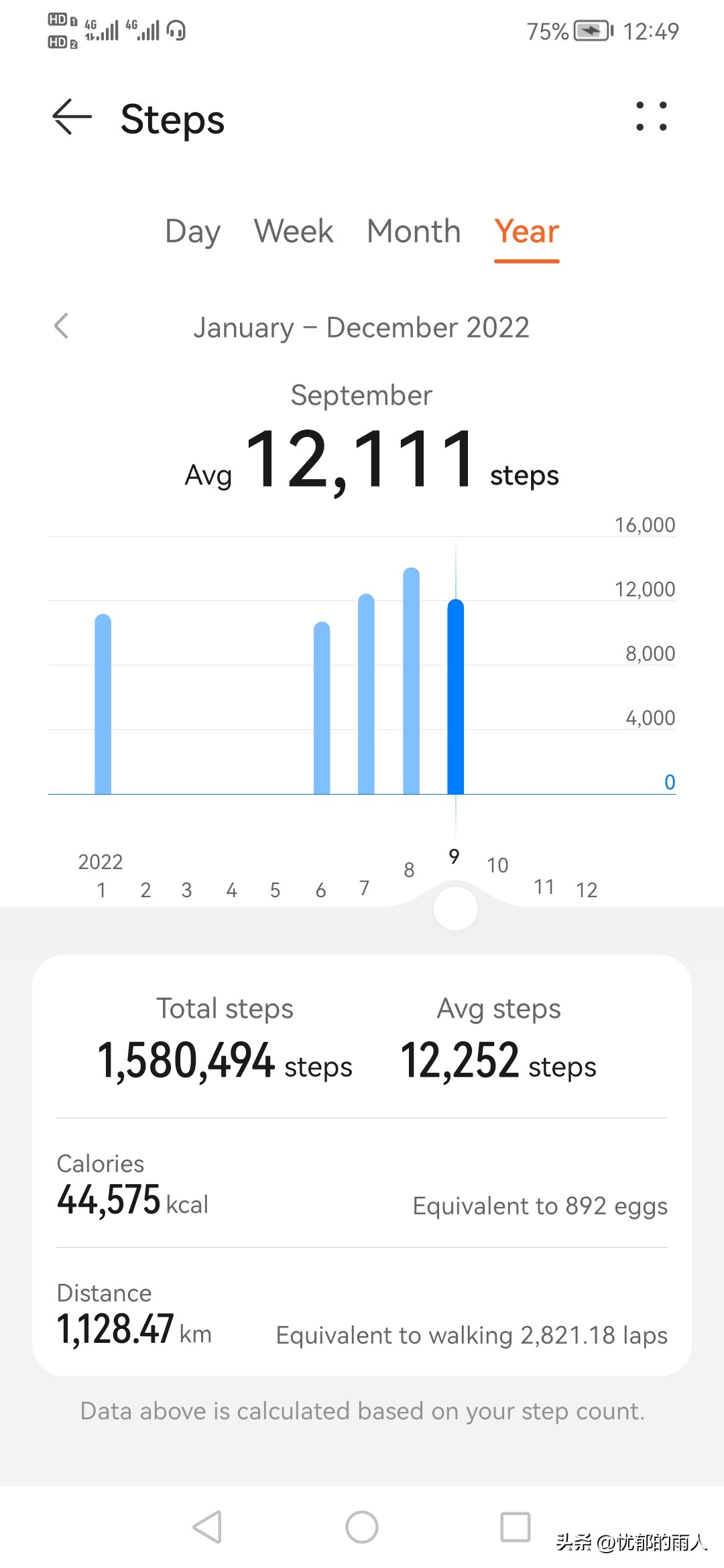This screenshot has height=1568, width=724.
Task: Select the month 6 bar in chart
Action: [322, 708]
